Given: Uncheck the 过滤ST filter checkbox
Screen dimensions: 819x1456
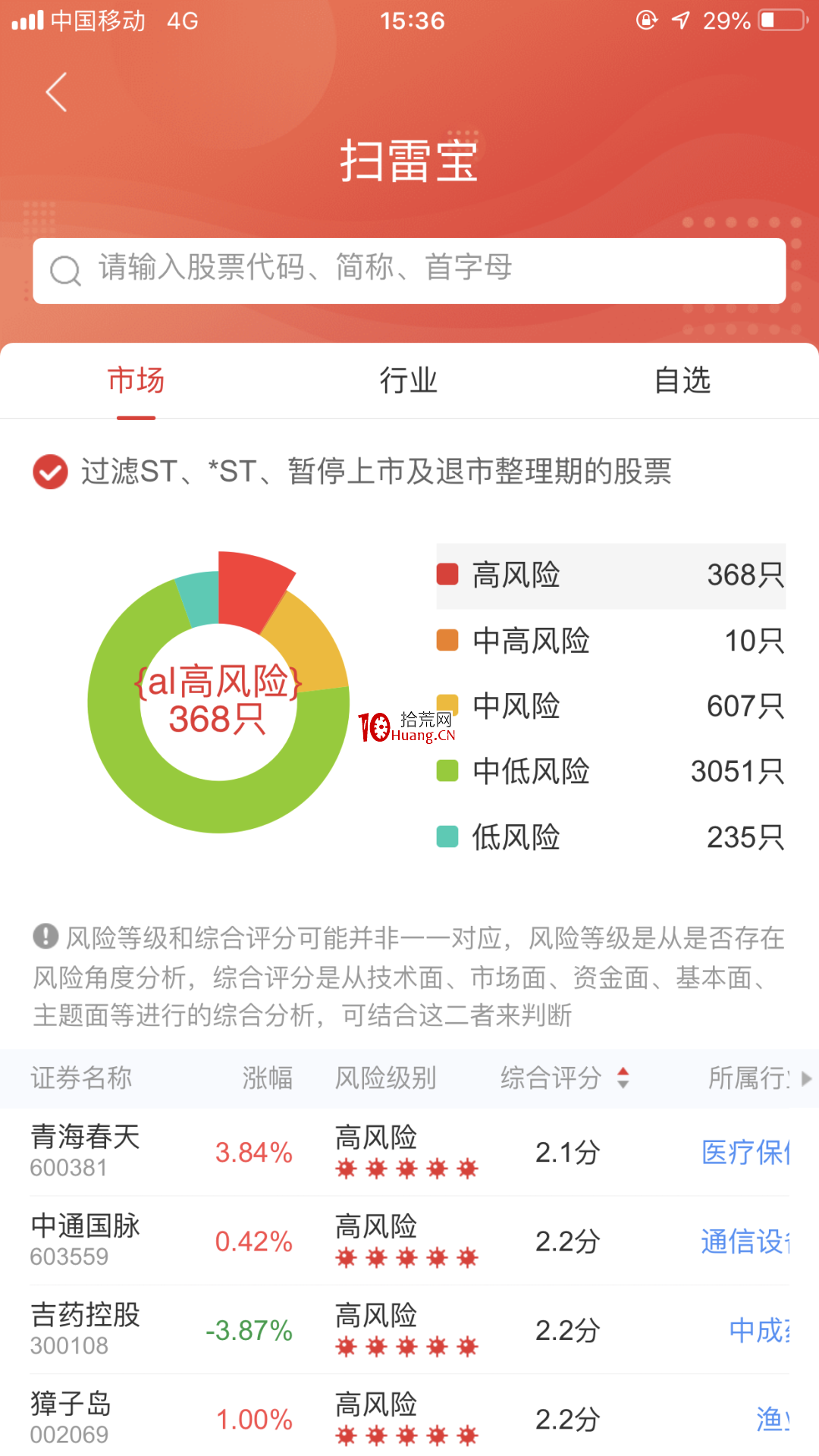Looking at the screenshot, I should coord(51,472).
